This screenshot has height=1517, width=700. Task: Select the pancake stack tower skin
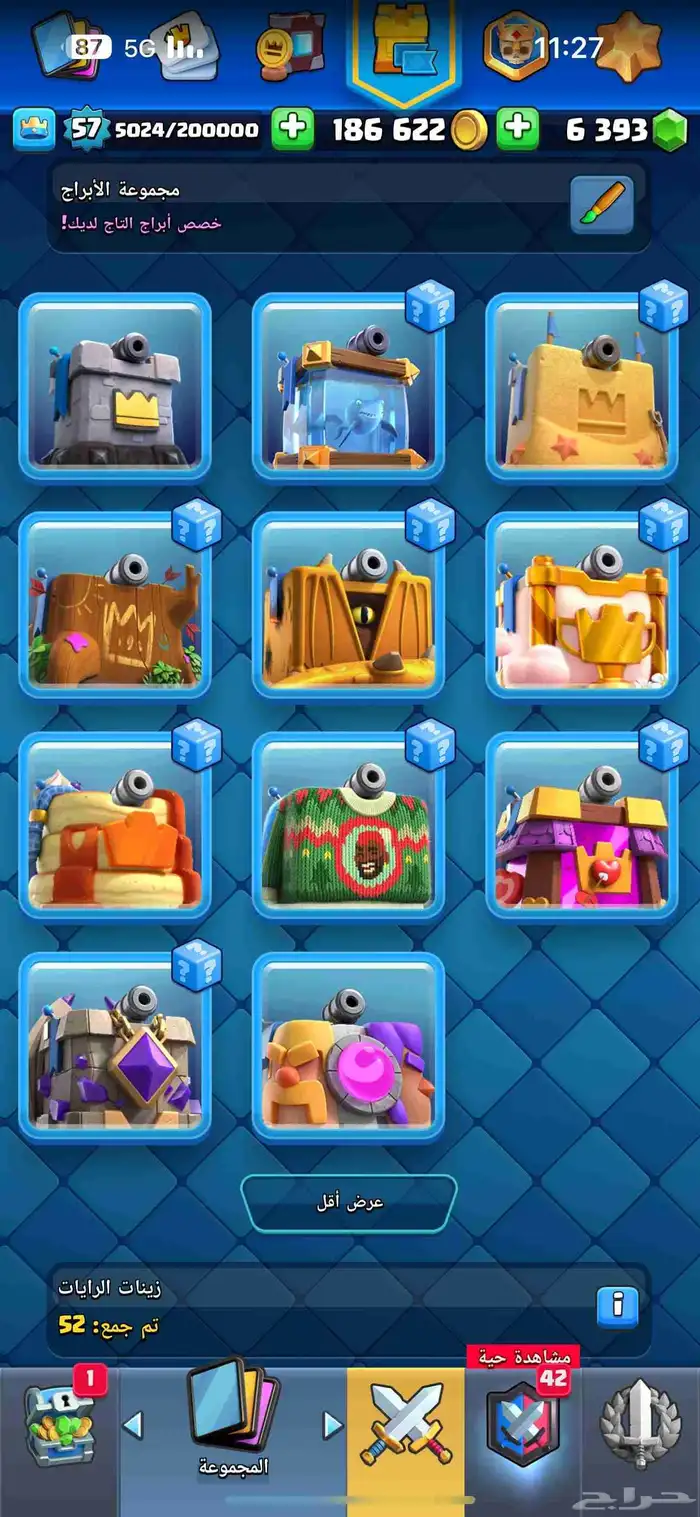point(115,825)
